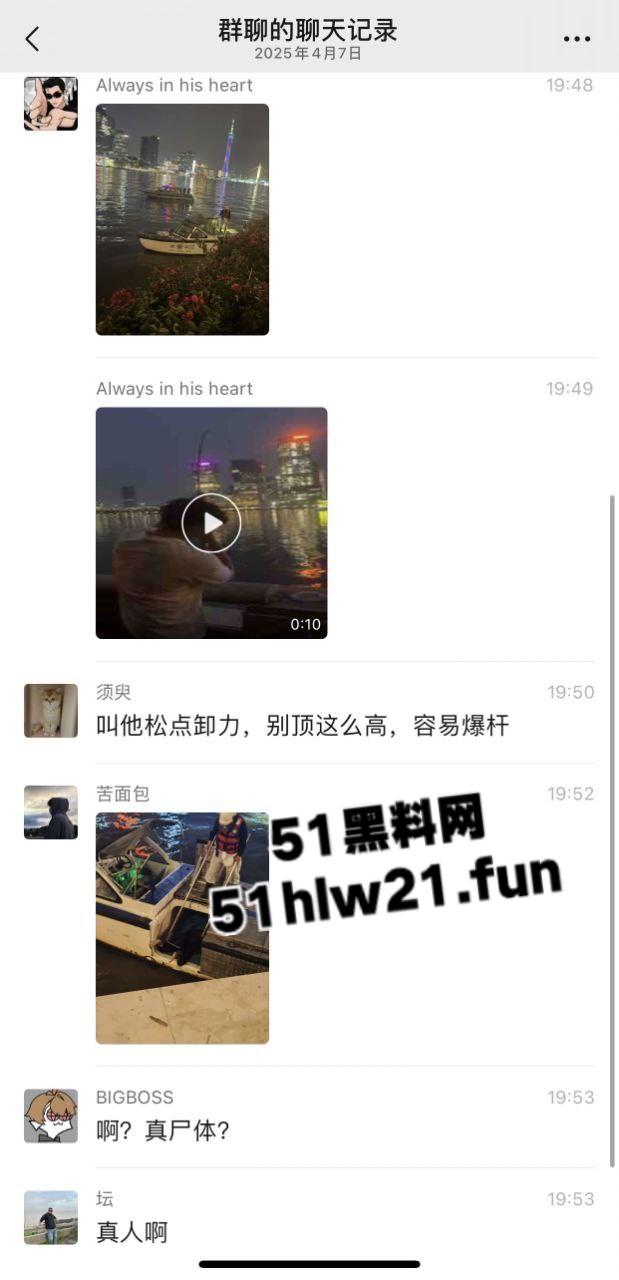The height and width of the screenshot is (1280, 619).
Task: Open the night river photo sent at 19:48
Action: point(182,219)
